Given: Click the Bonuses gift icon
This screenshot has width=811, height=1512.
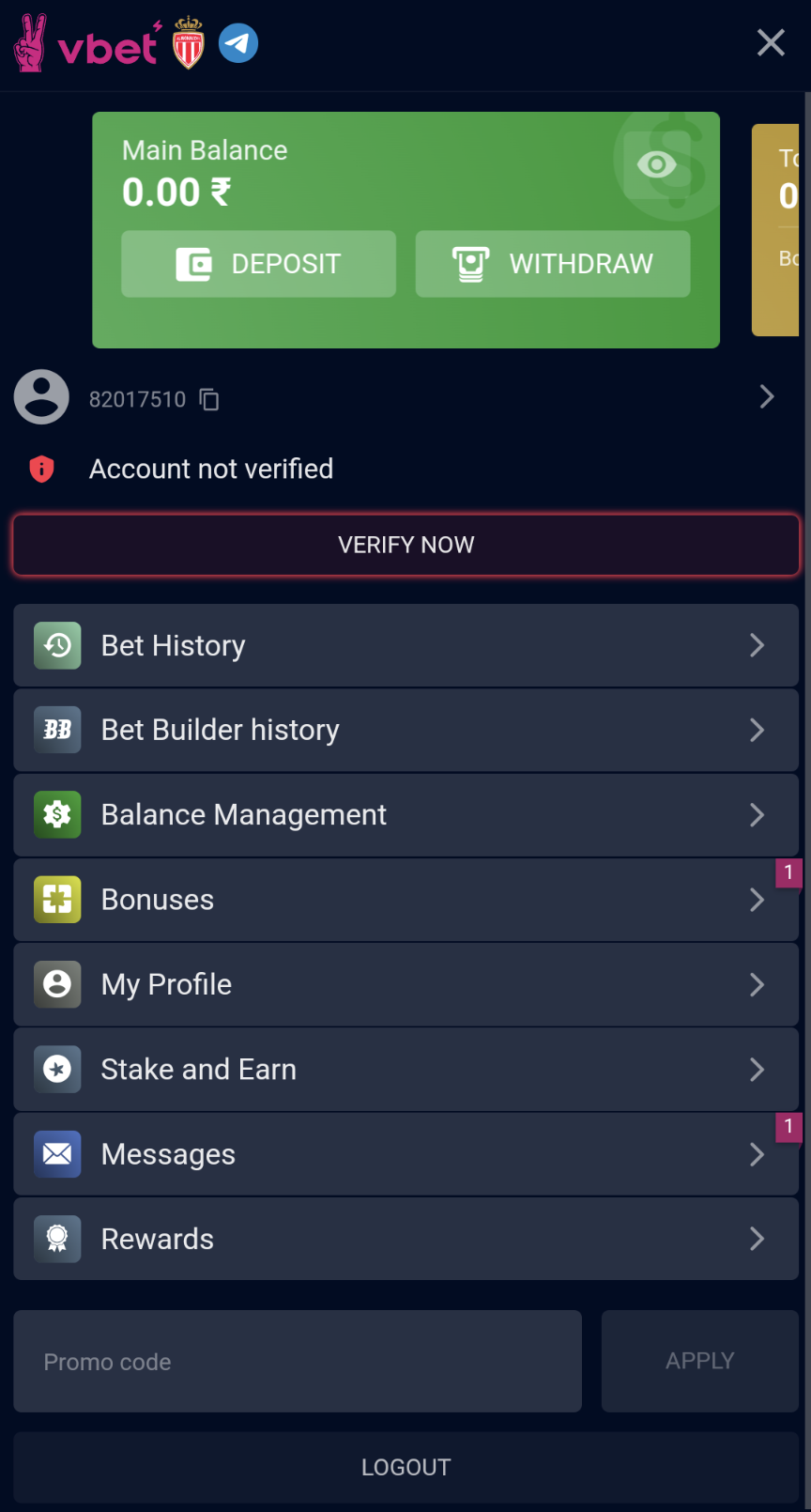Looking at the screenshot, I should (57, 900).
